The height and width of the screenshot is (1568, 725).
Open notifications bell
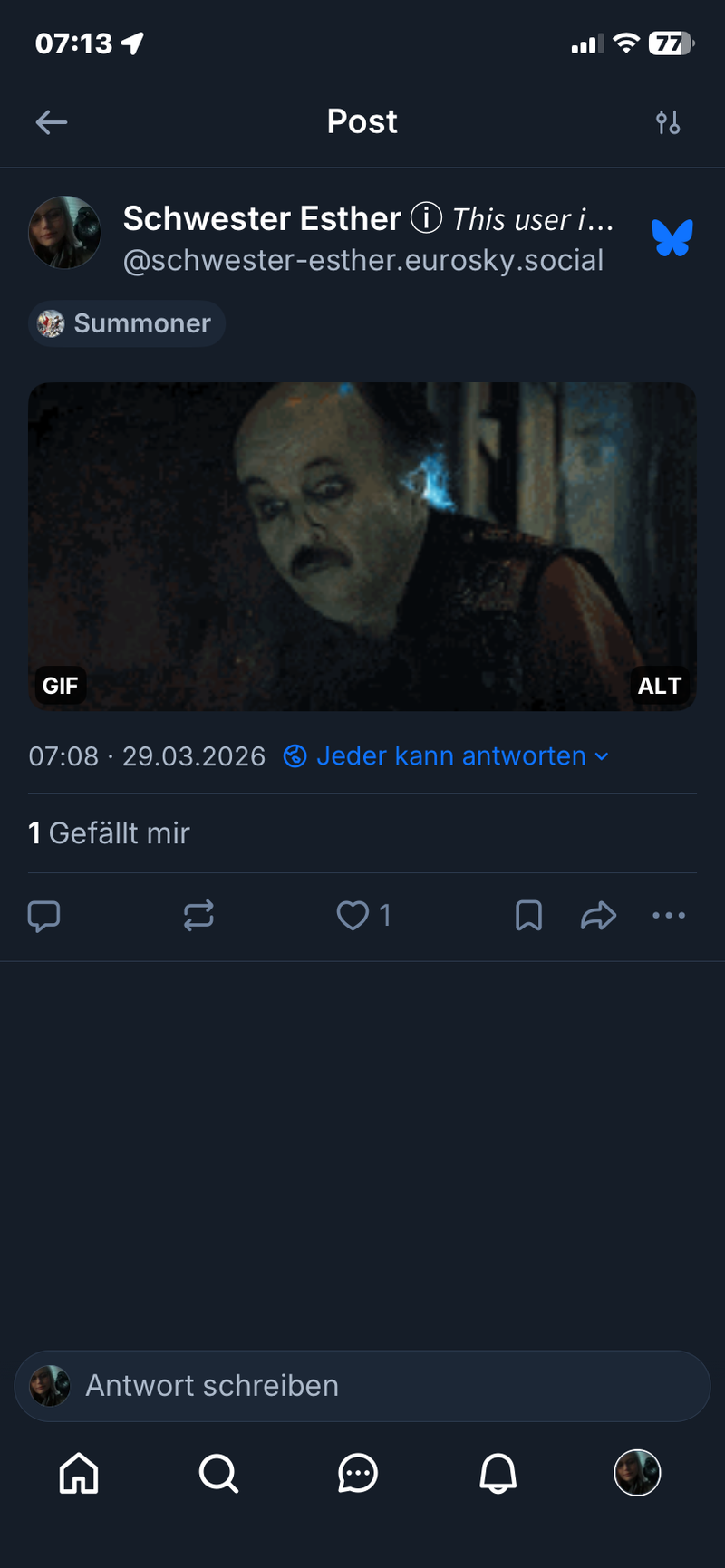point(498,1474)
